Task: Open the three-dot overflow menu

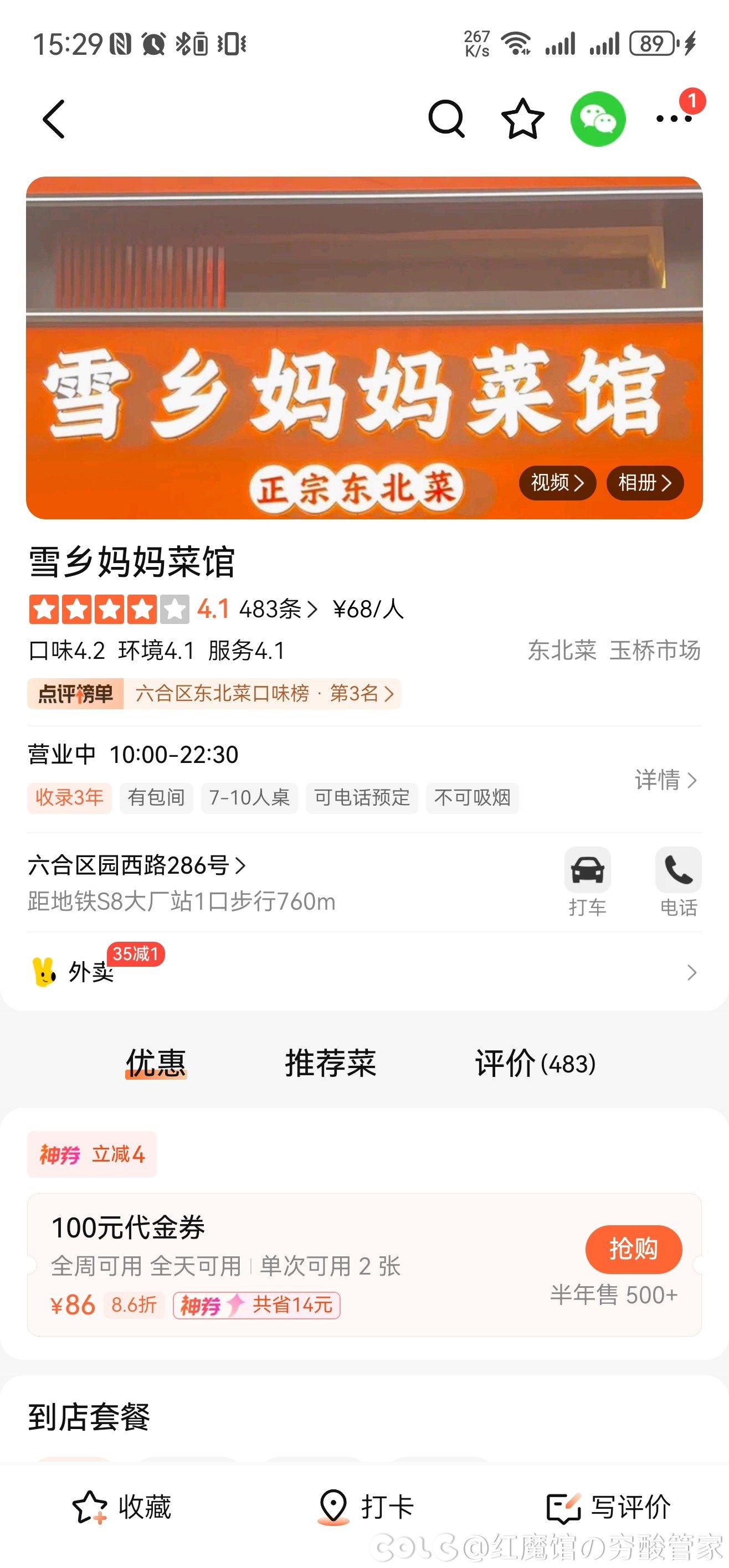Action: pos(674,118)
